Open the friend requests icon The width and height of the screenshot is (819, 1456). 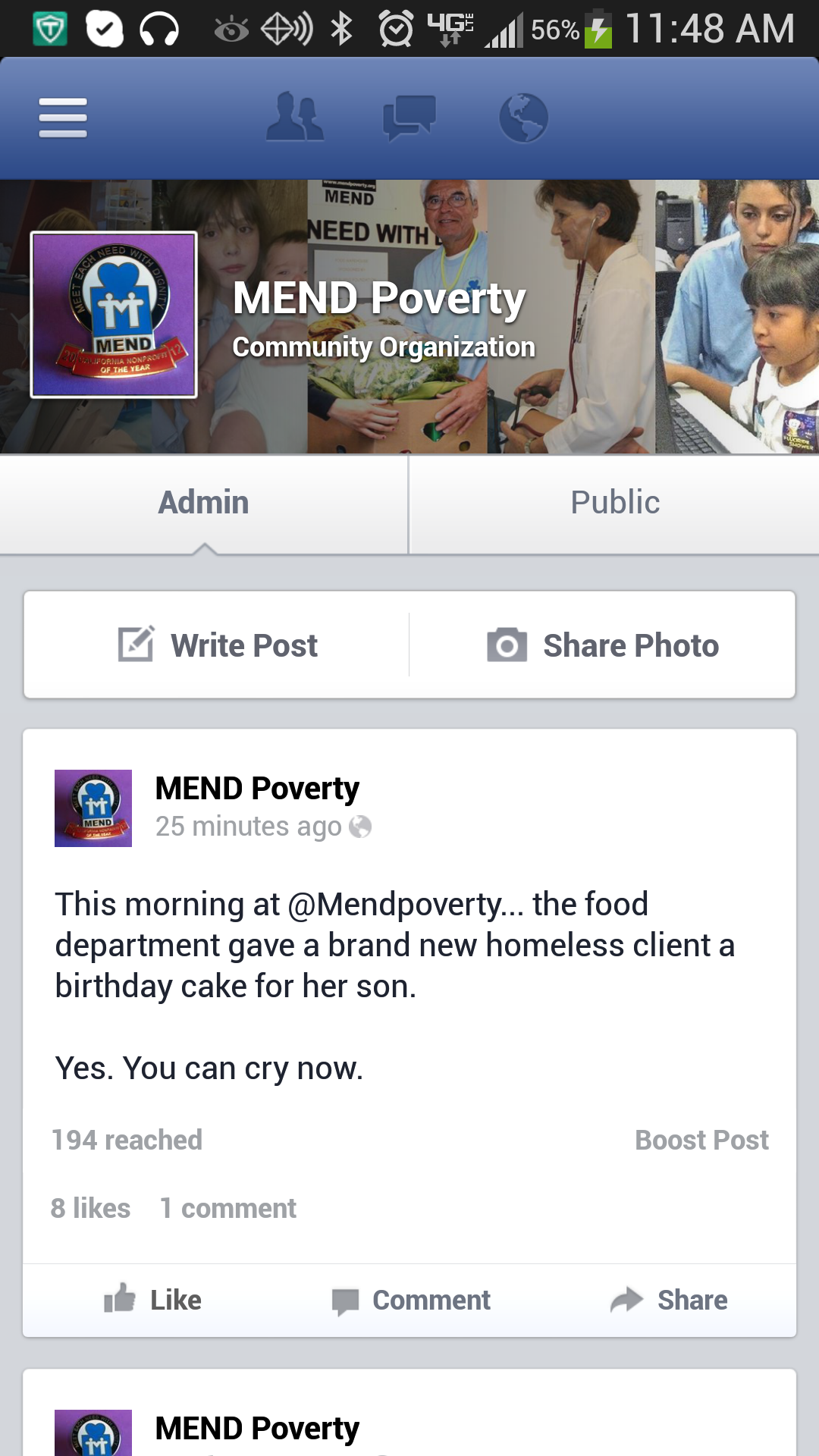[295, 118]
